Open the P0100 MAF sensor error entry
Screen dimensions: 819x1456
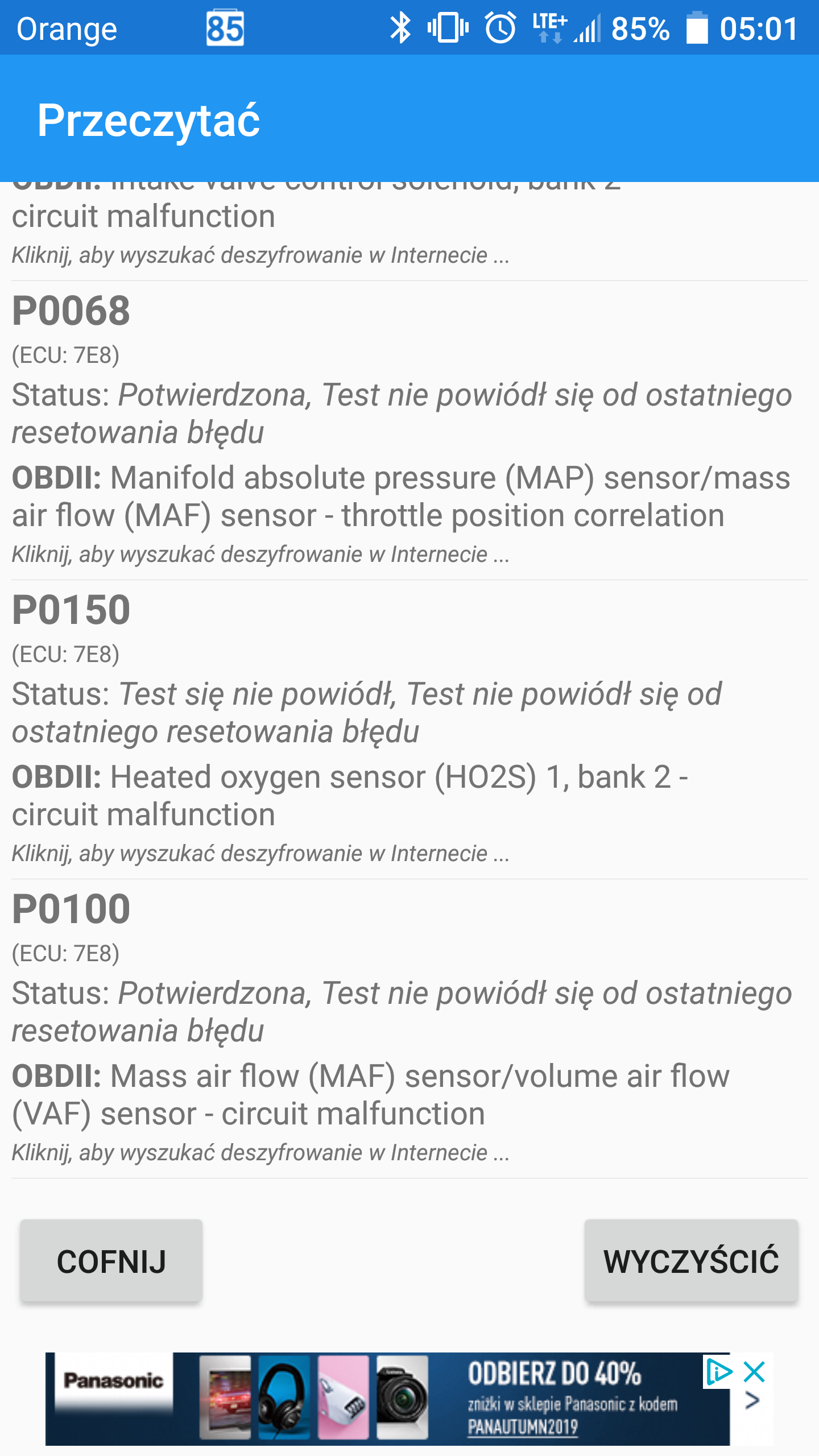tap(71, 909)
